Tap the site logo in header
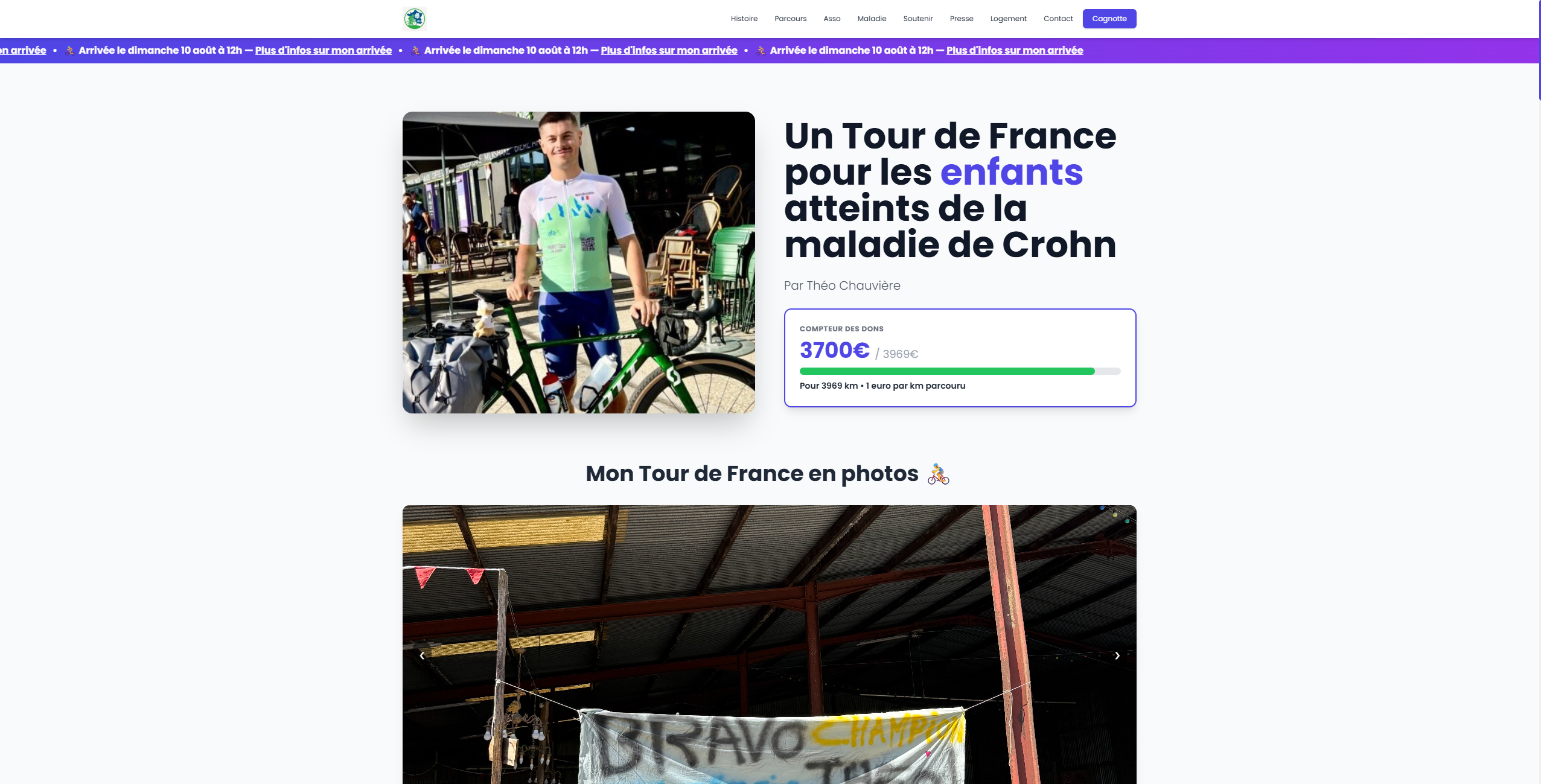 click(x=414, y=19)
